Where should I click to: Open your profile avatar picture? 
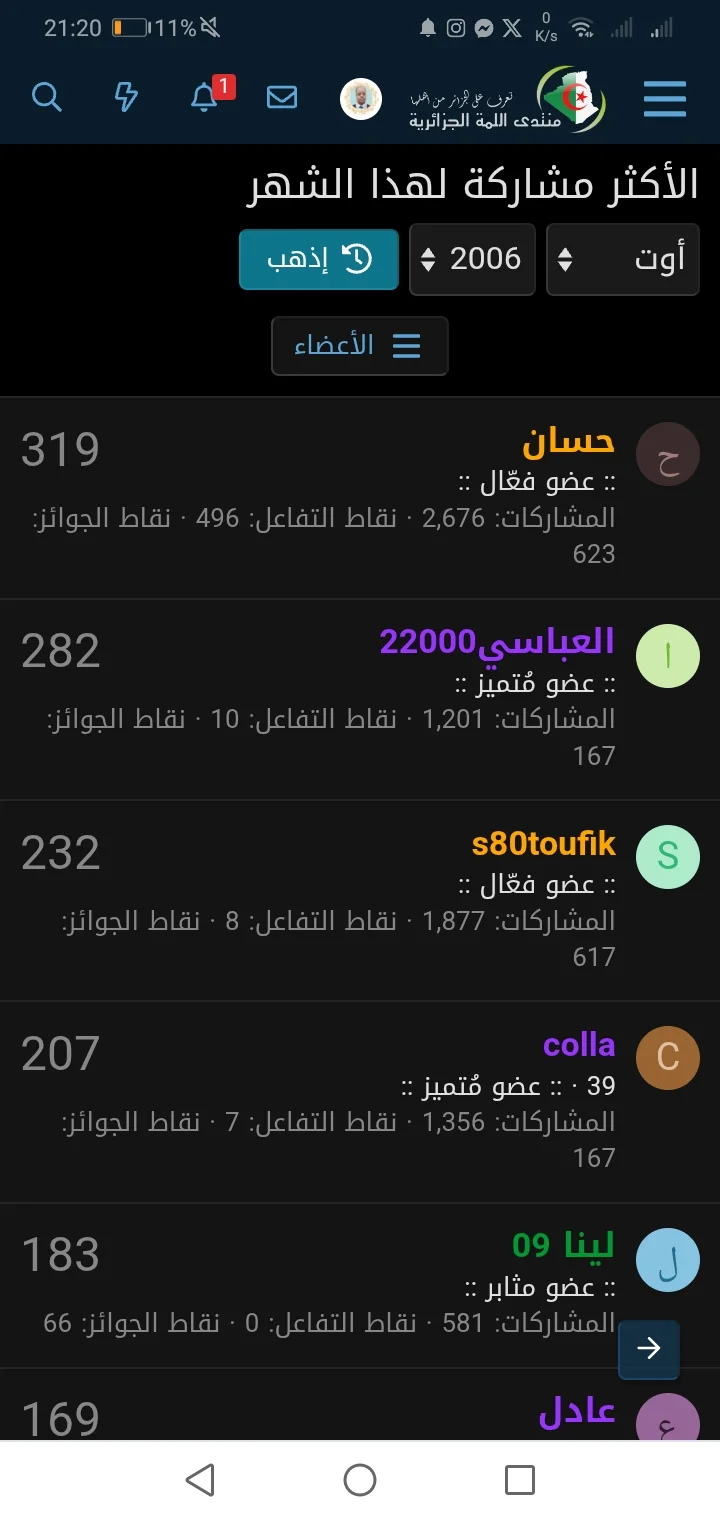[x=358, y=97]
